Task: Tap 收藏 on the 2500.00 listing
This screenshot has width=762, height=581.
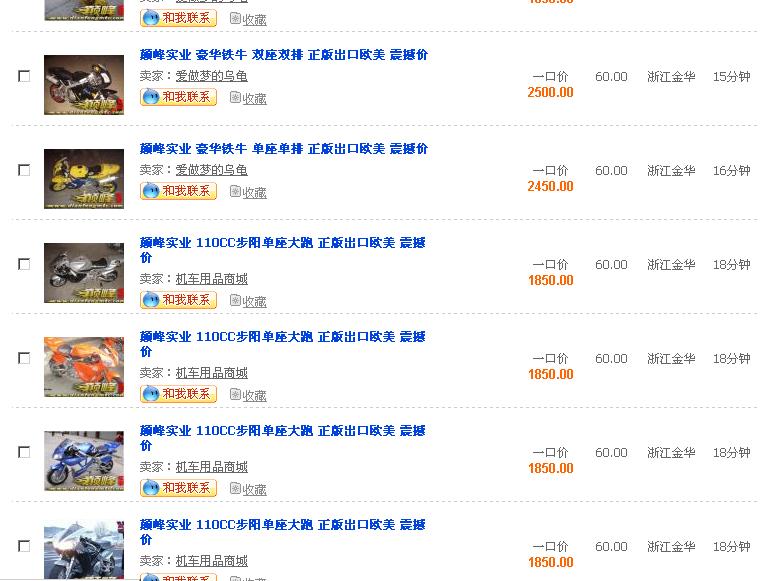Action: tap(249, 98)
